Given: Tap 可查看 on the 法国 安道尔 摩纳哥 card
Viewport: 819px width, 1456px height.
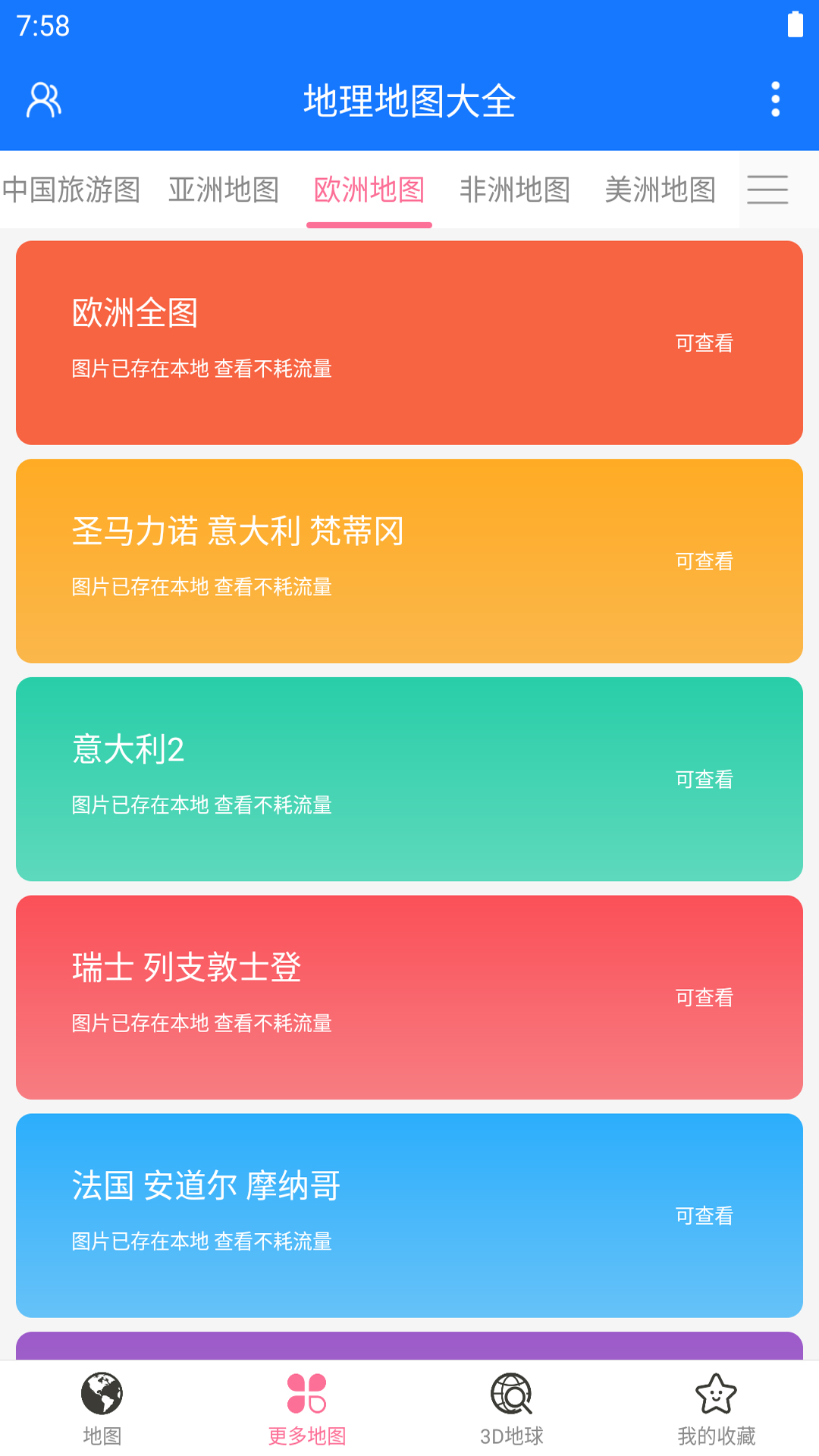Looking at the screenshot, I should click(704, 1215).
